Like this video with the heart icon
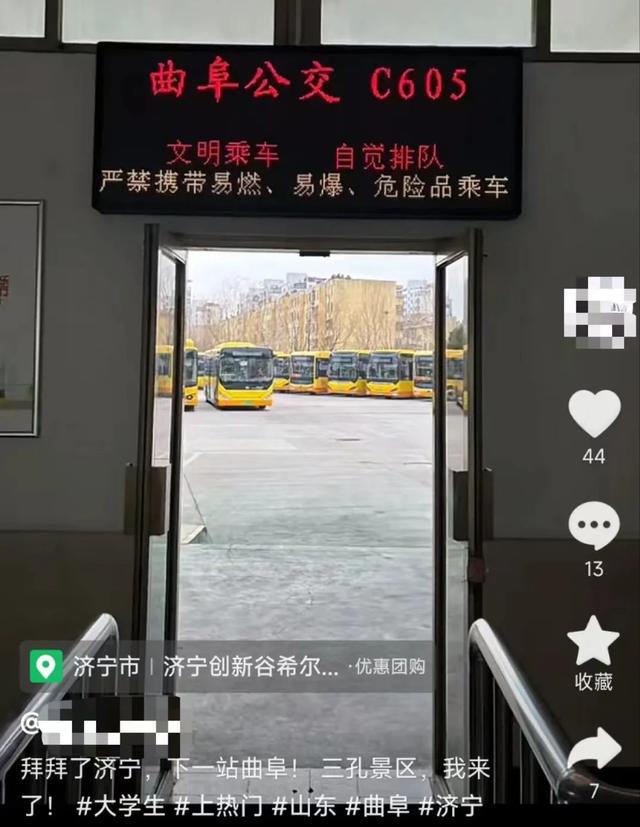This screenshot has width=640, height=827. (594, 413)
